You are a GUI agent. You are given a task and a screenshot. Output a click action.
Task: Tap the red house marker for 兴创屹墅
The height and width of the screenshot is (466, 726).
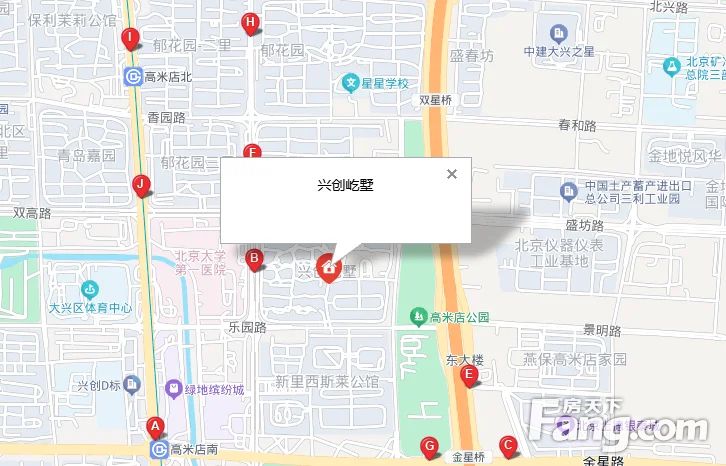[327, 267]
